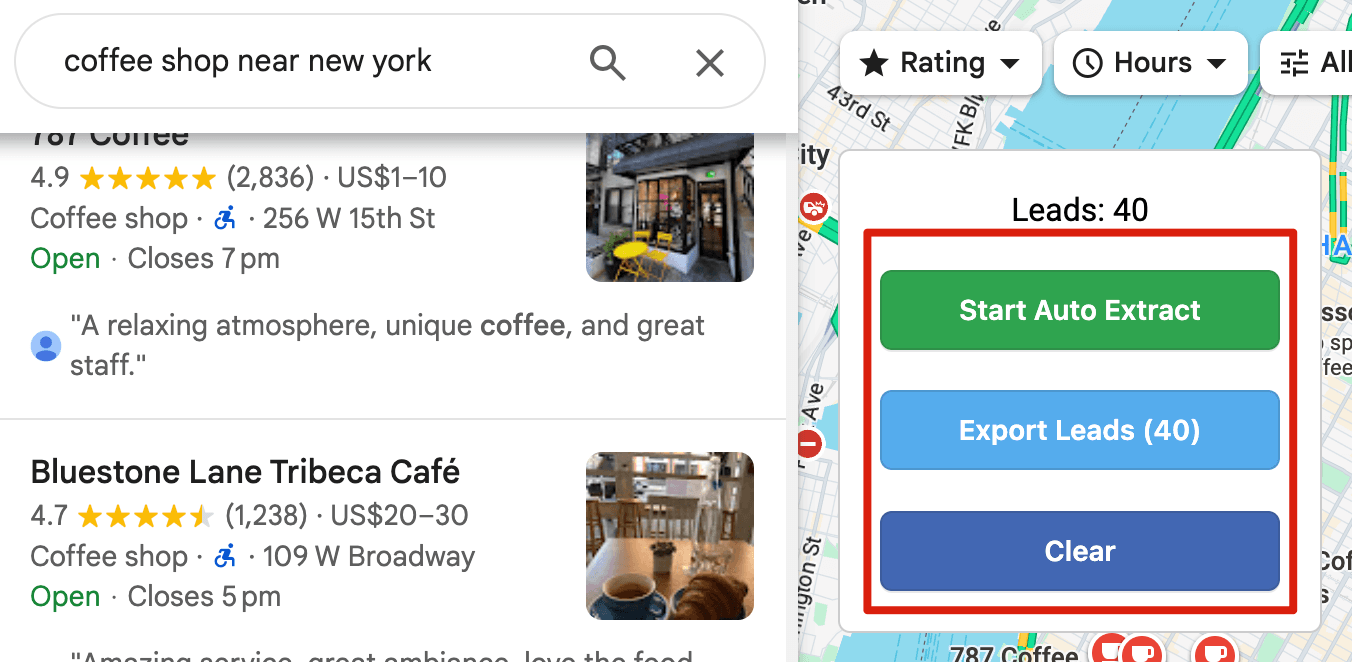
Task: Clear all collected leads
Action: (x=1079, y=551)
